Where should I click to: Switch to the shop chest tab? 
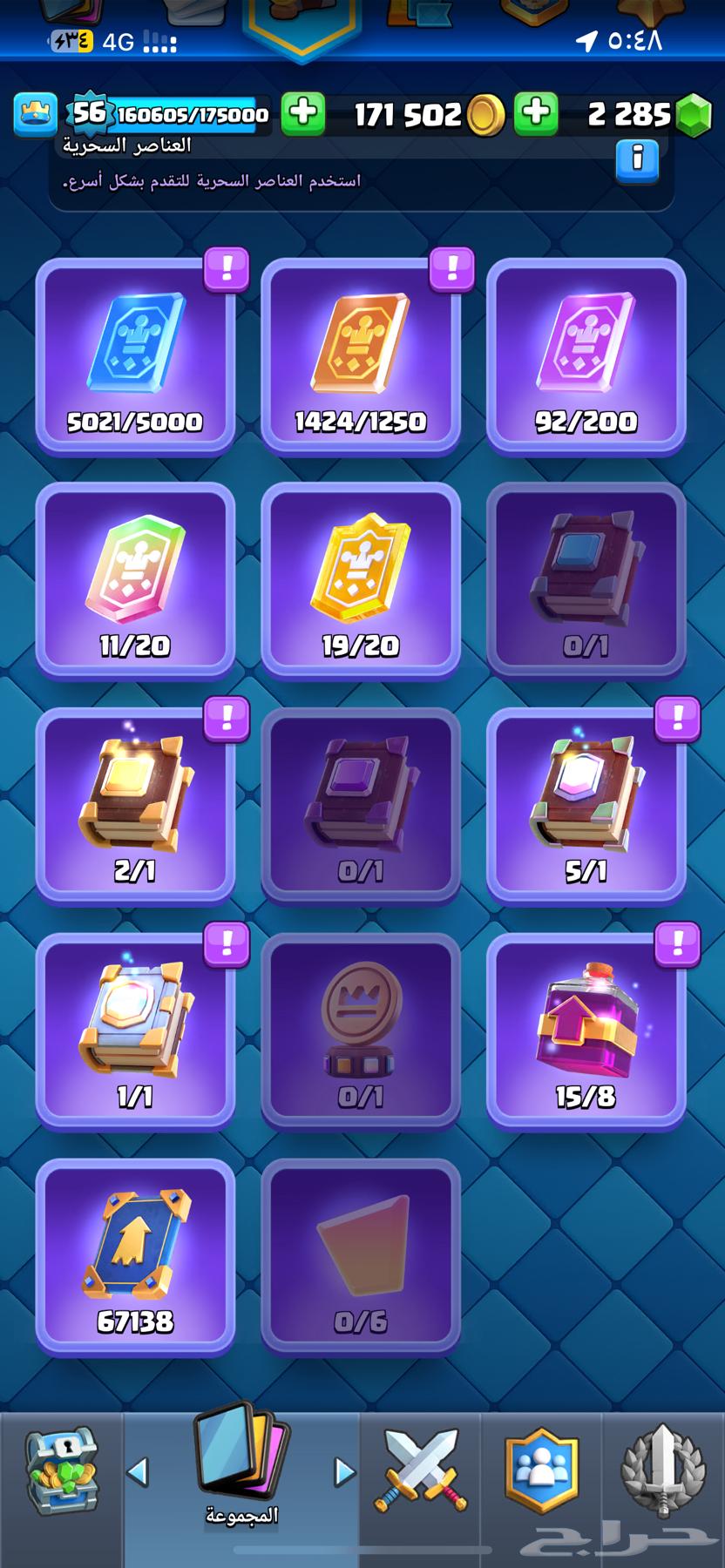[x=61, y=1472]
